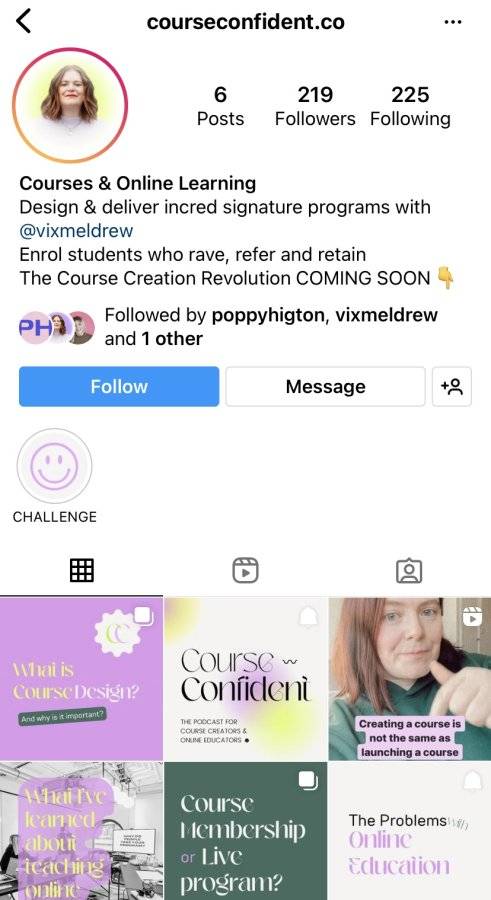View the profile picture story
The image size is (491, 900).
(70, 106)
